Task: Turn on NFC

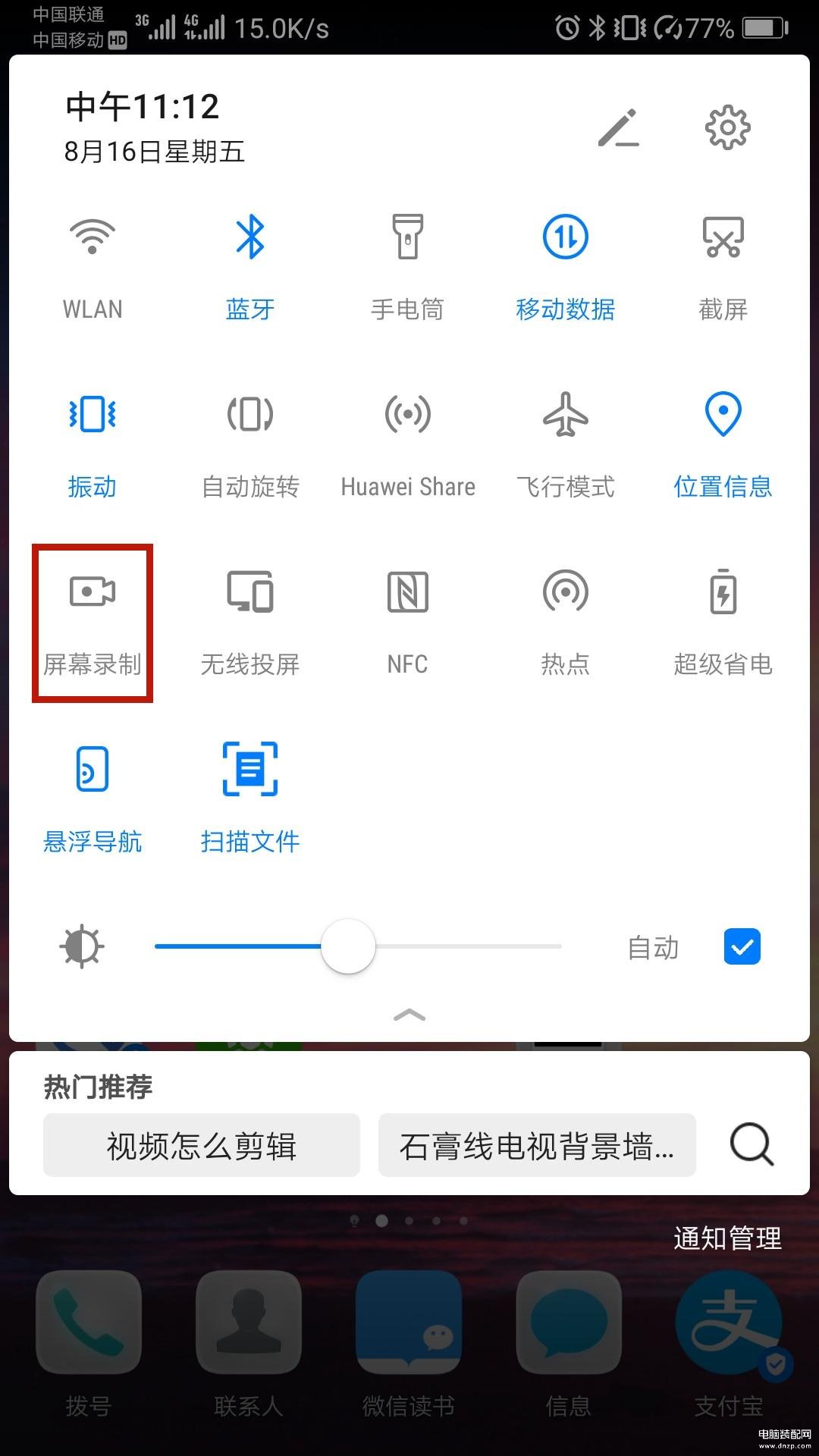Action: pos(408,593)
